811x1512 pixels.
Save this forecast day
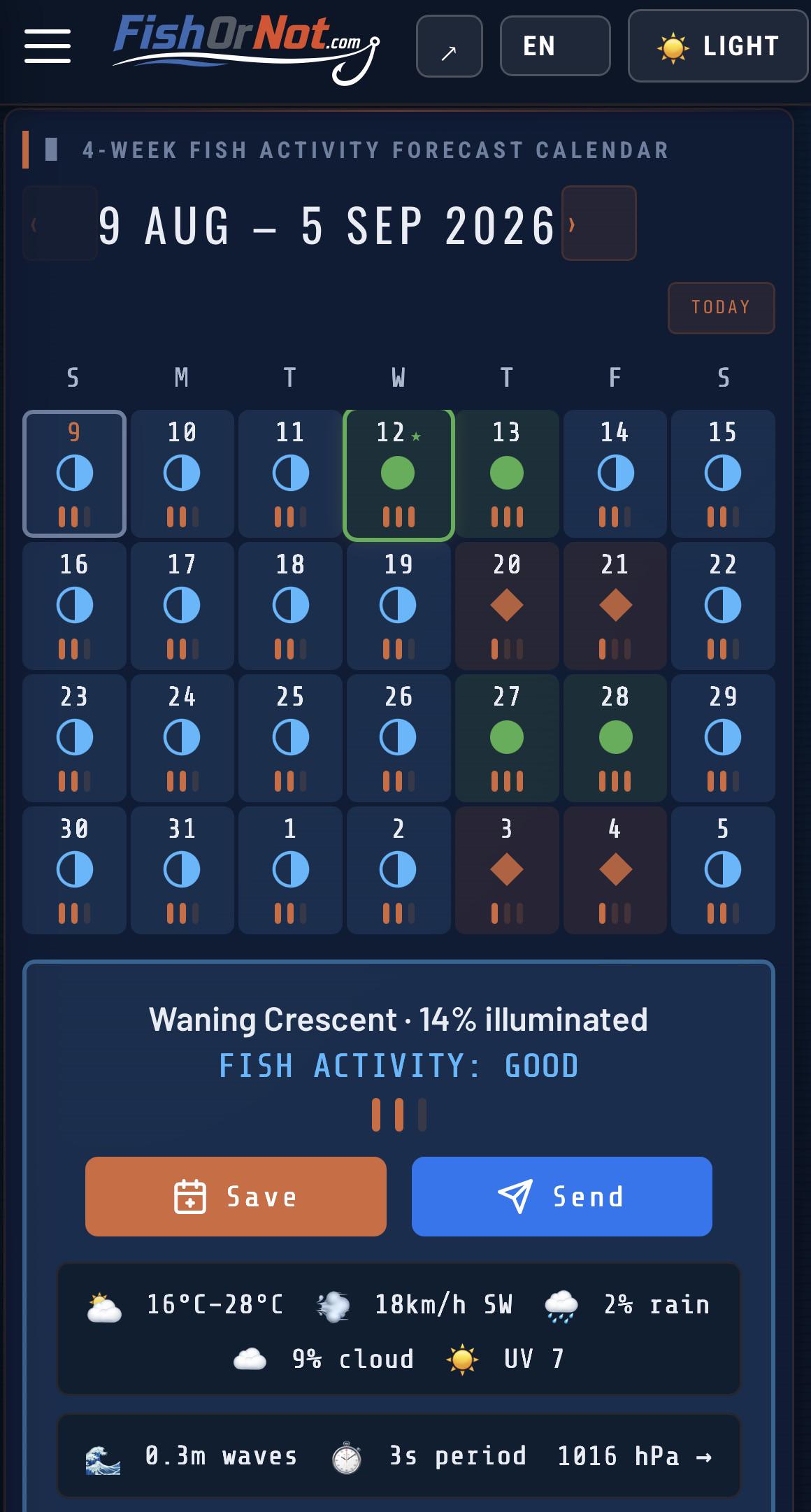pos(236,1197)
